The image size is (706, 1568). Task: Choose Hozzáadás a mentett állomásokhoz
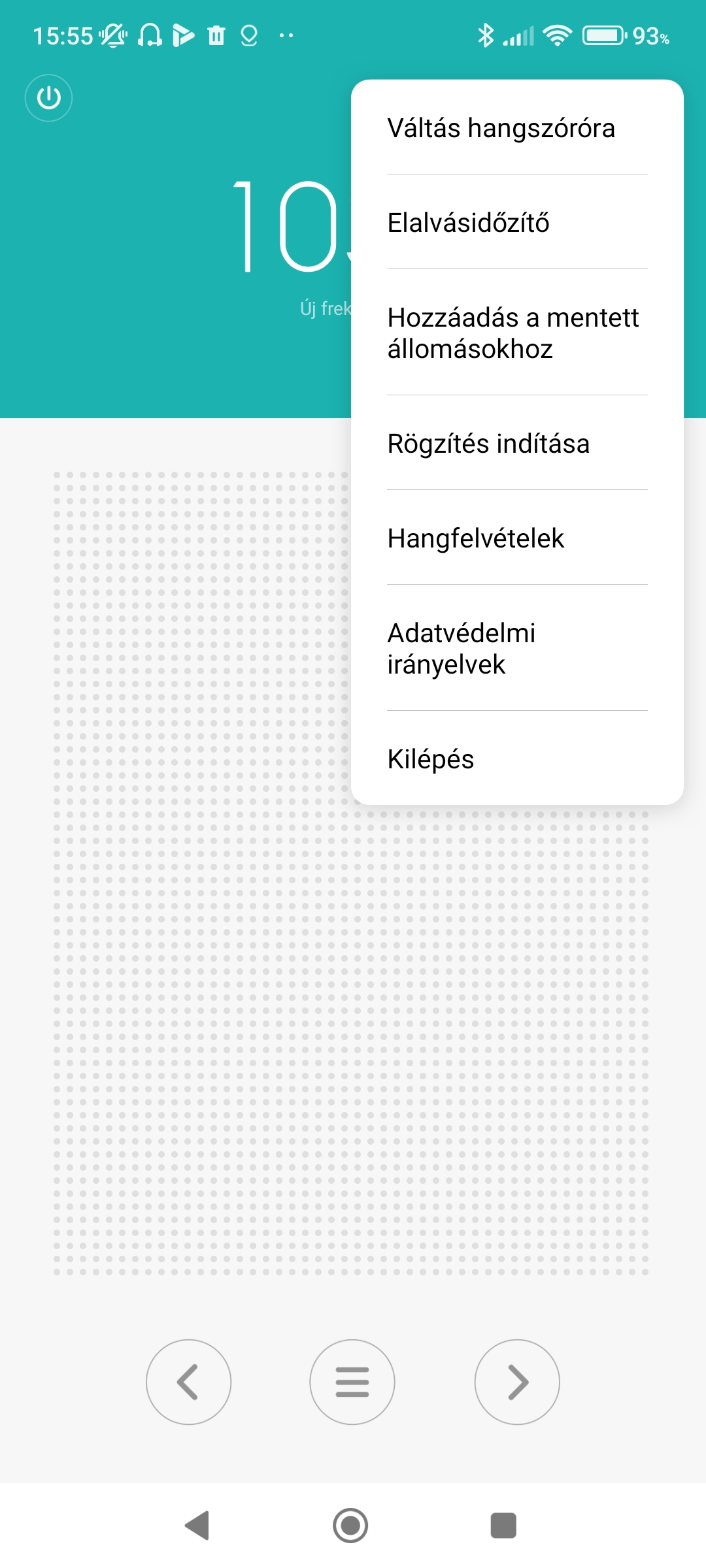point(517,333)
